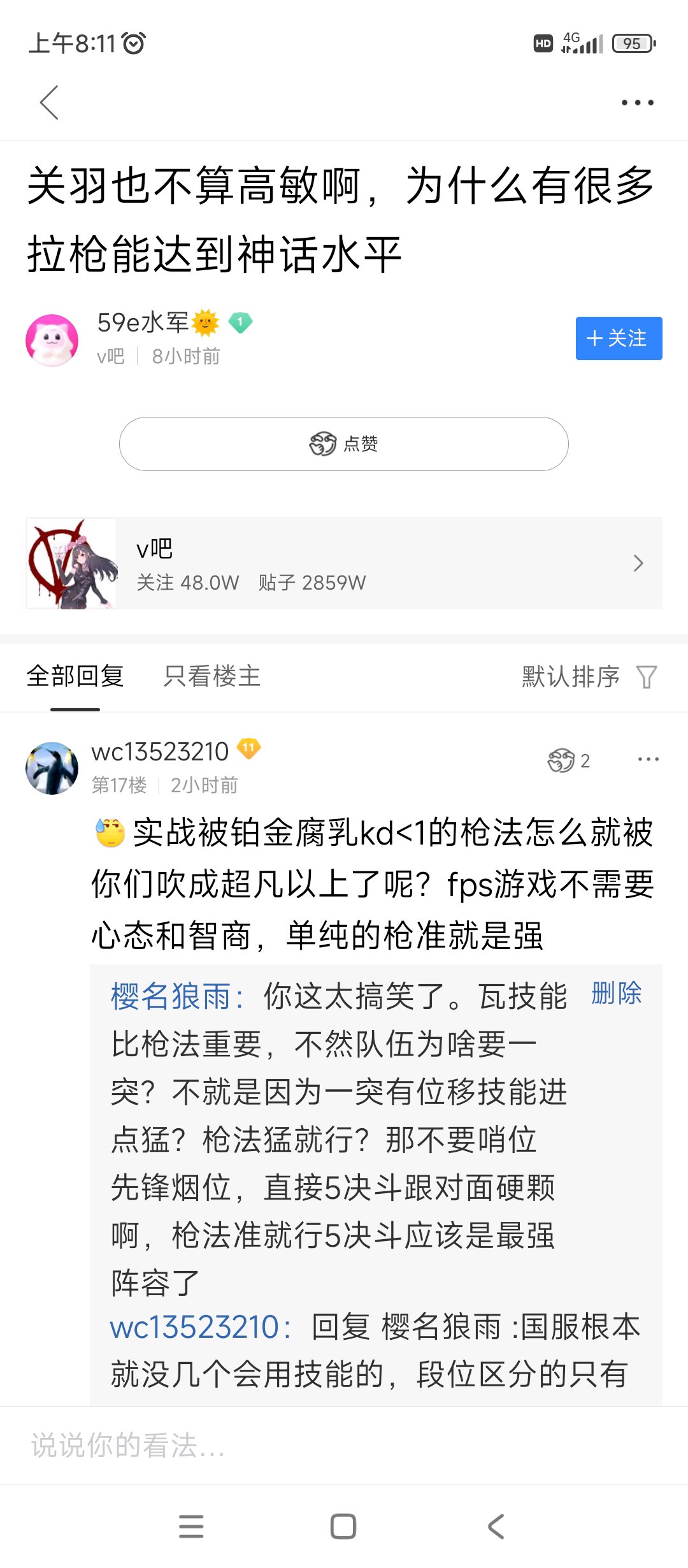
Task: Like the reply by wc13523210
Action: [568, 760]
